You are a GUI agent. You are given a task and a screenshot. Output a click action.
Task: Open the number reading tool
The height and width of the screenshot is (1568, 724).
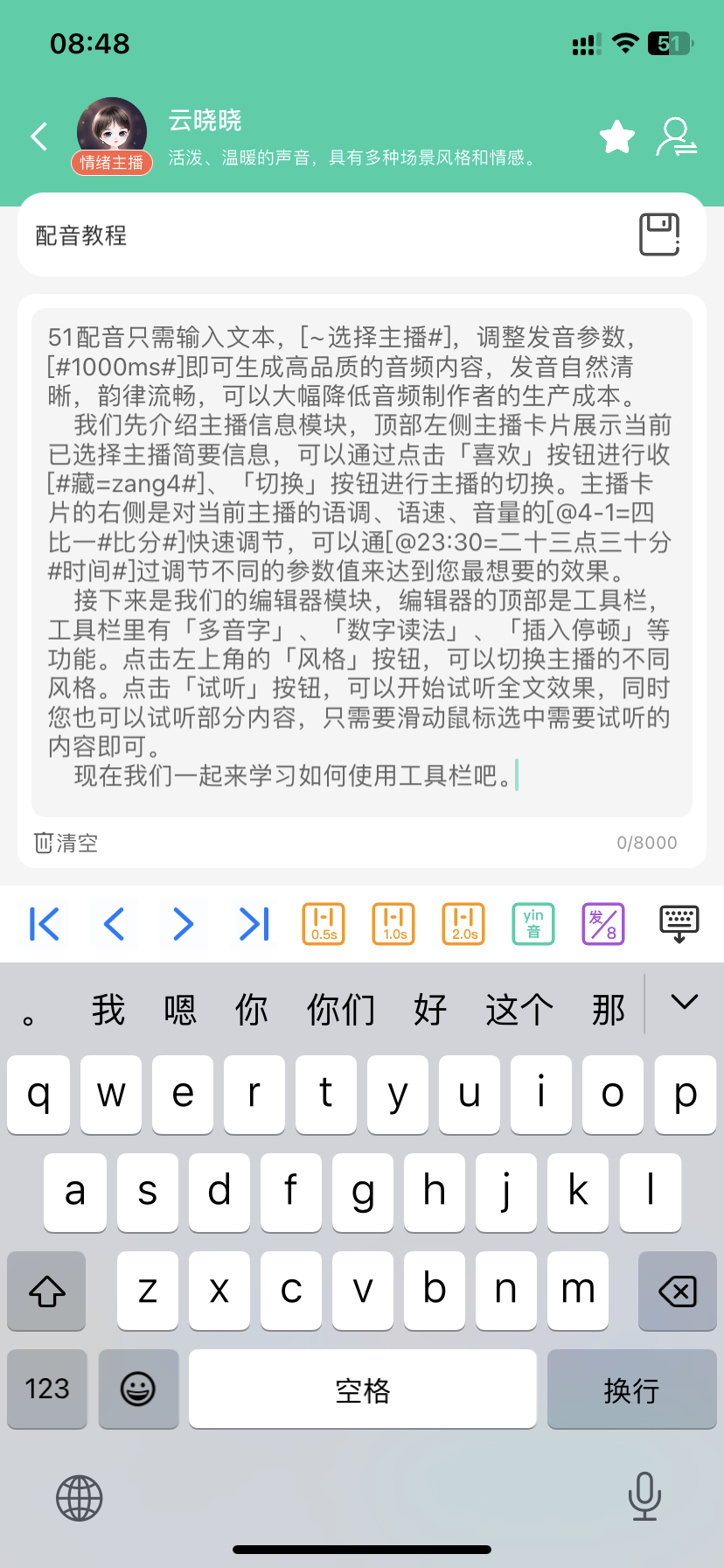tap(603, 924)
